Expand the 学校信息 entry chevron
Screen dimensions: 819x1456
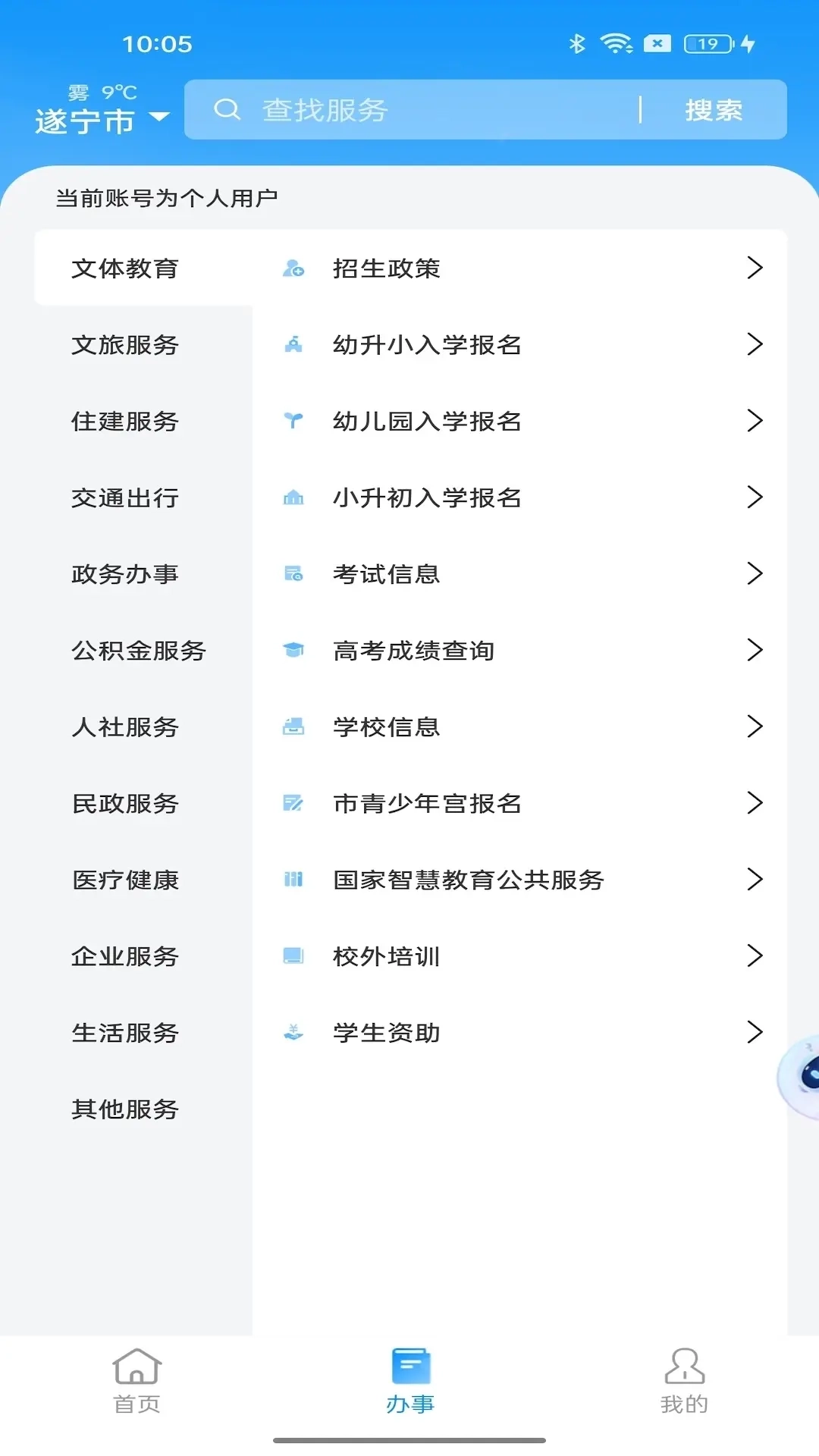tap(755, 726)
